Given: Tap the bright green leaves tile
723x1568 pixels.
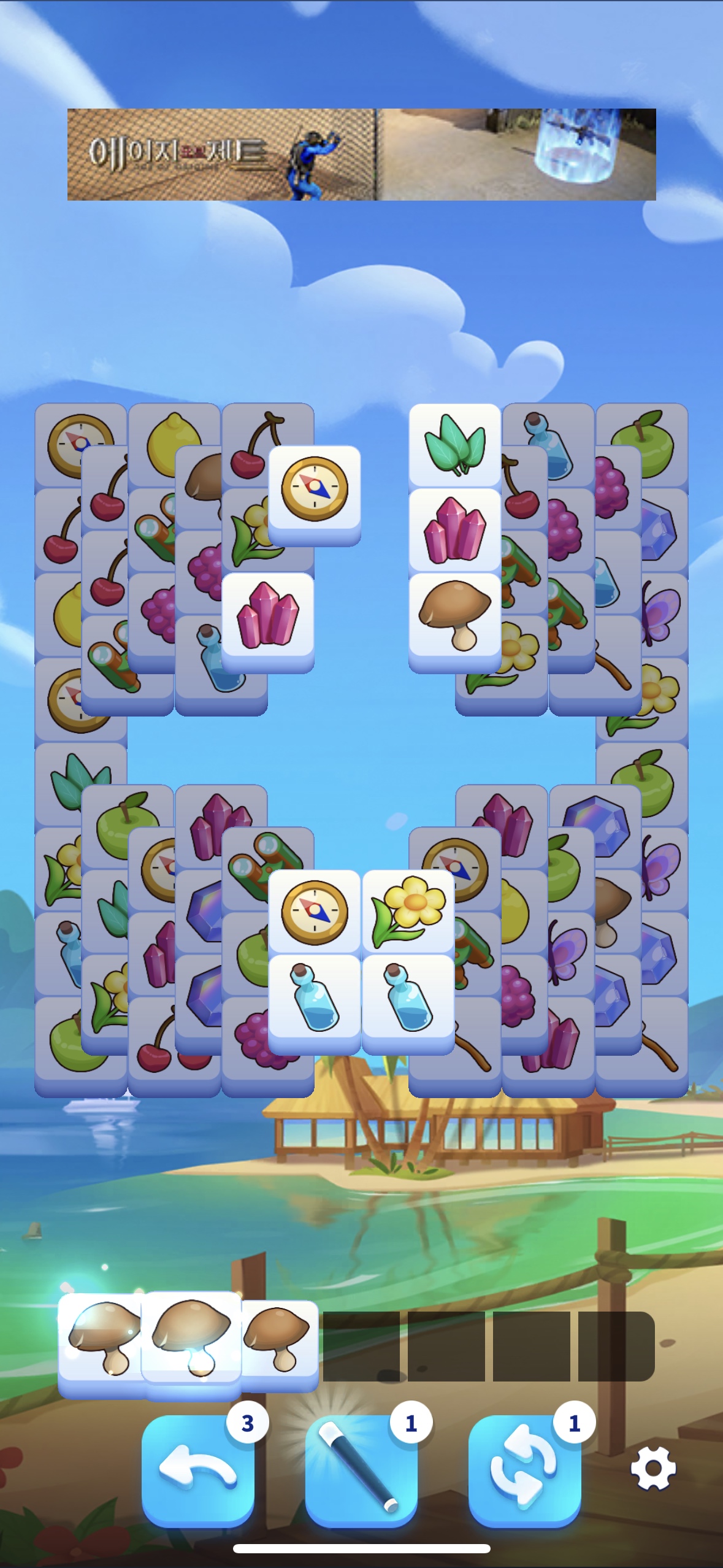Looking at the screenshot, I should pos(454,444).
